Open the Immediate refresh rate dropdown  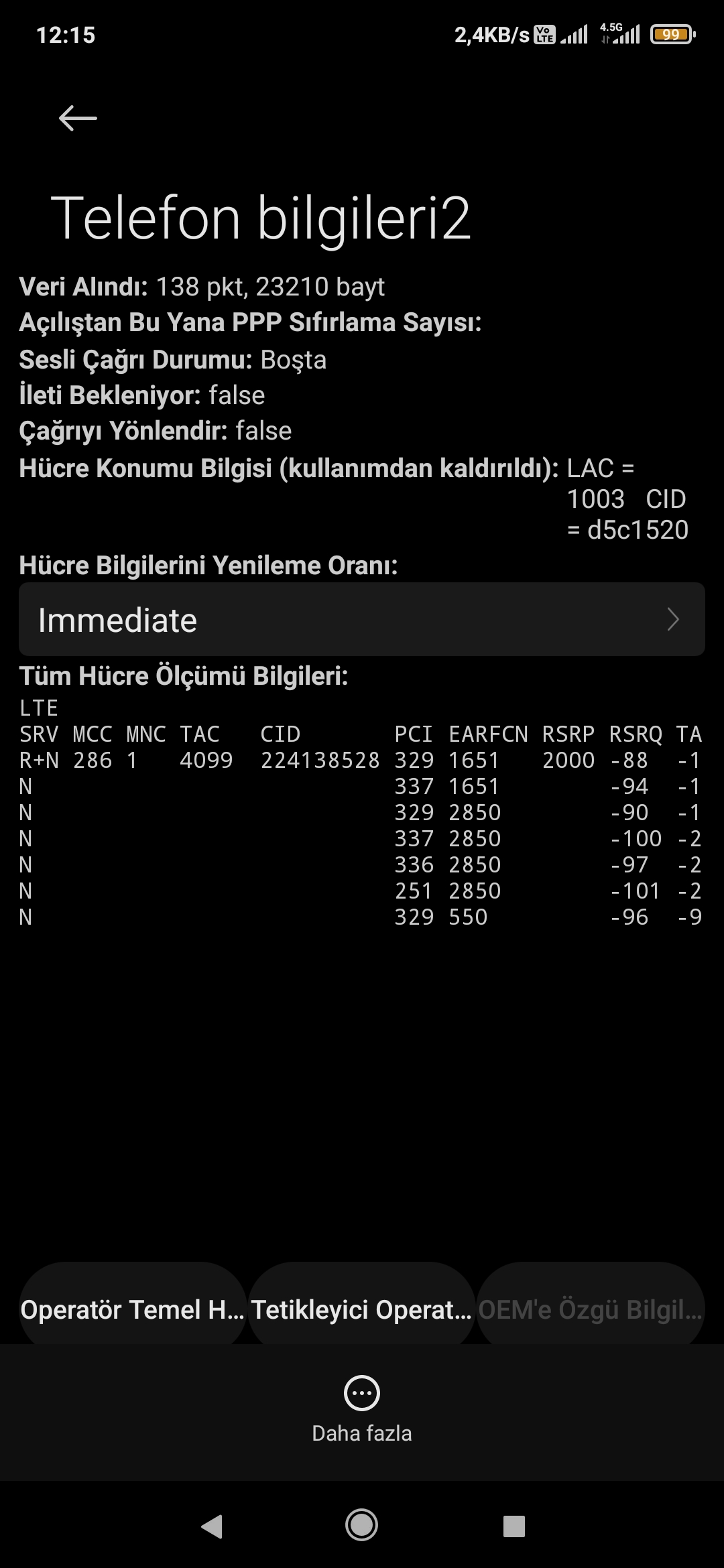click(362, 619)
